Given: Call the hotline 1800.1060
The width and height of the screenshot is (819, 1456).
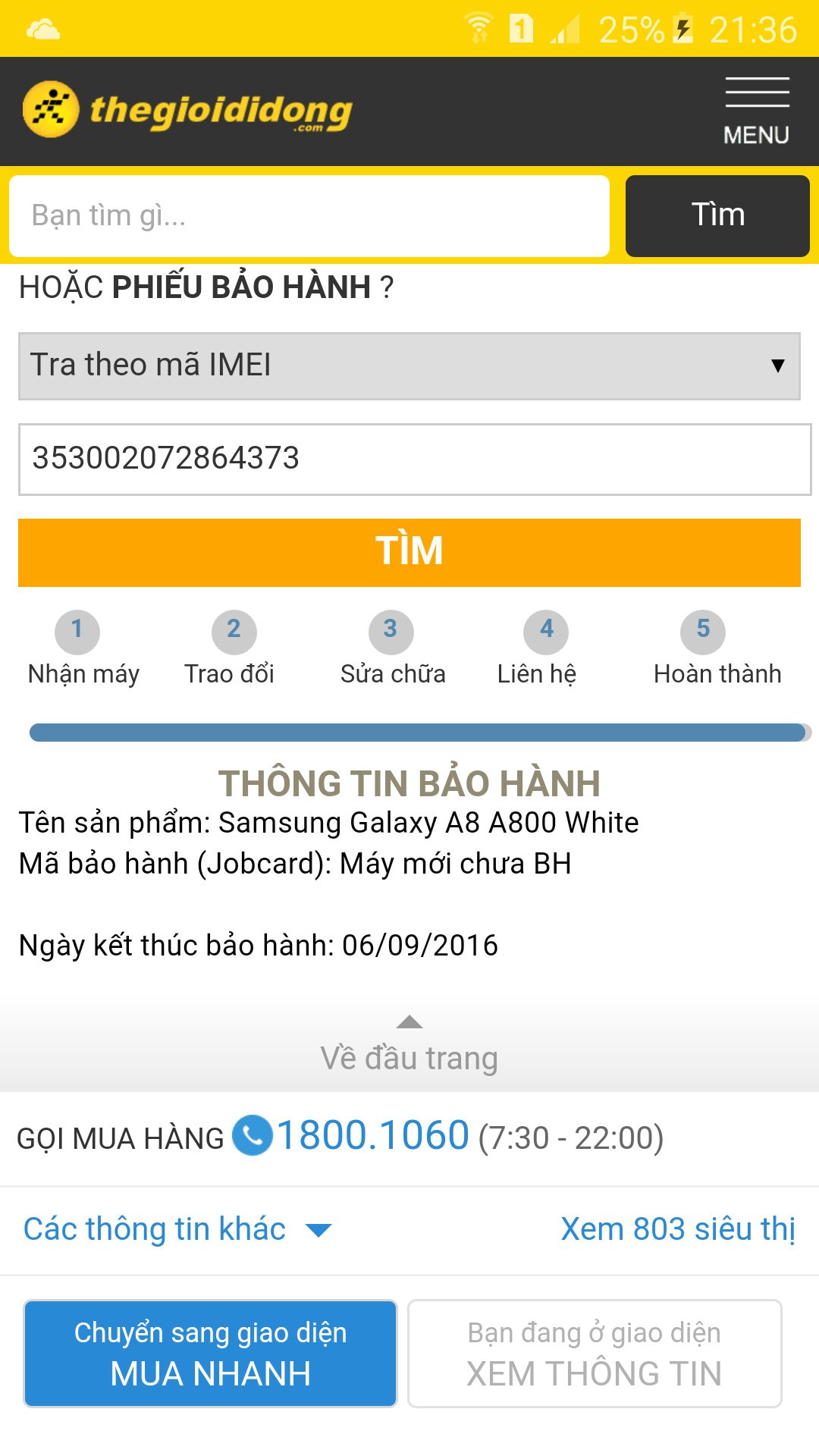Looking at the screenshot, I should [373, 1136].
